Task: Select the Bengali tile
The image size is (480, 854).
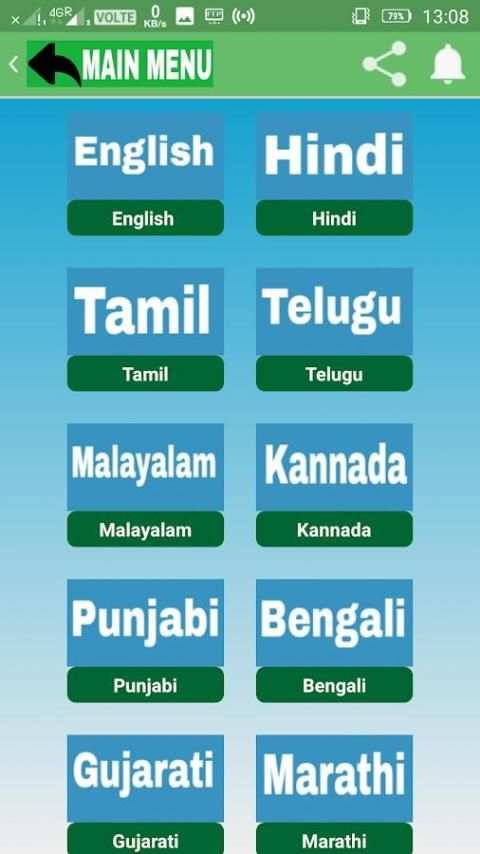Action: point(335,641)
